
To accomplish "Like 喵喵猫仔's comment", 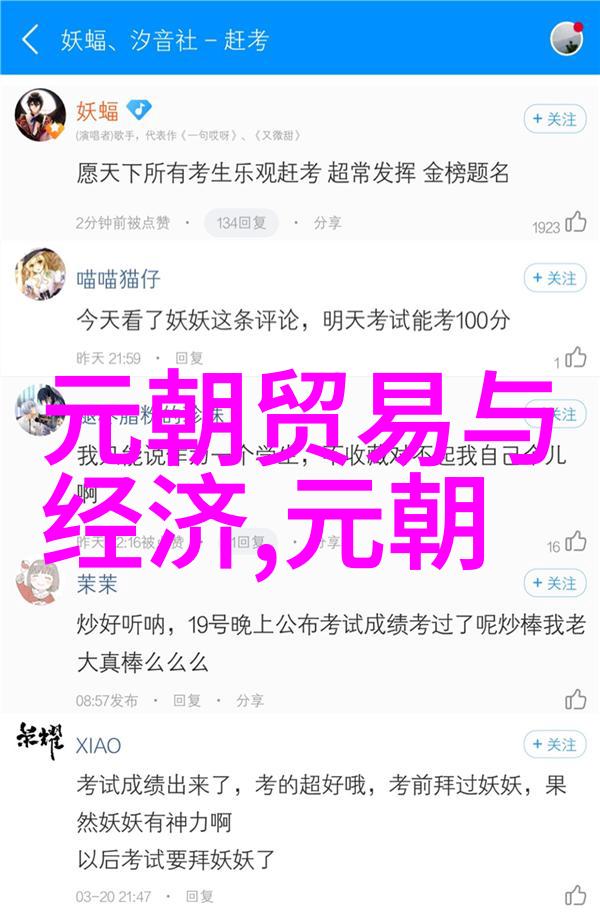I will click(x=575, y=356).
